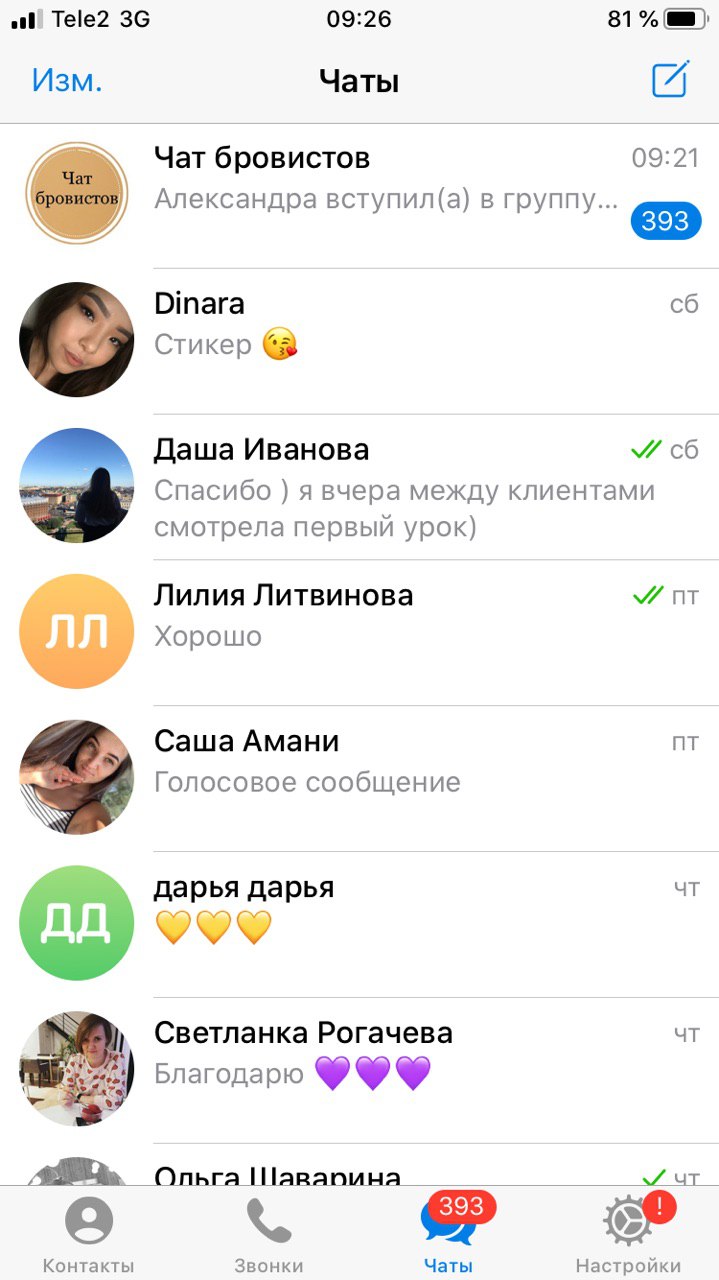Open the Чат бровистов group chat
Viewport: 719px width, 1280px height.
tap(360, 195)
